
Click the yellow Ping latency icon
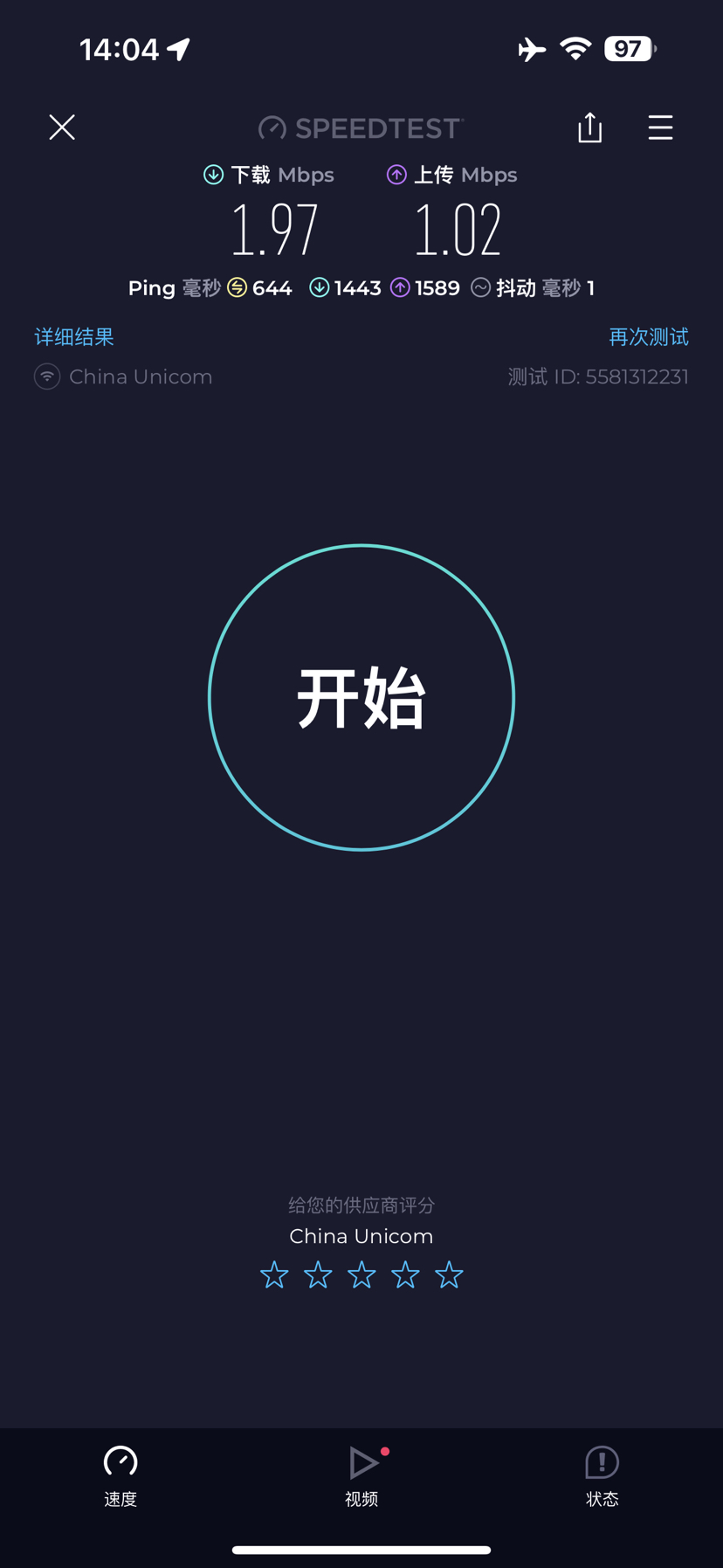(237, 287)
